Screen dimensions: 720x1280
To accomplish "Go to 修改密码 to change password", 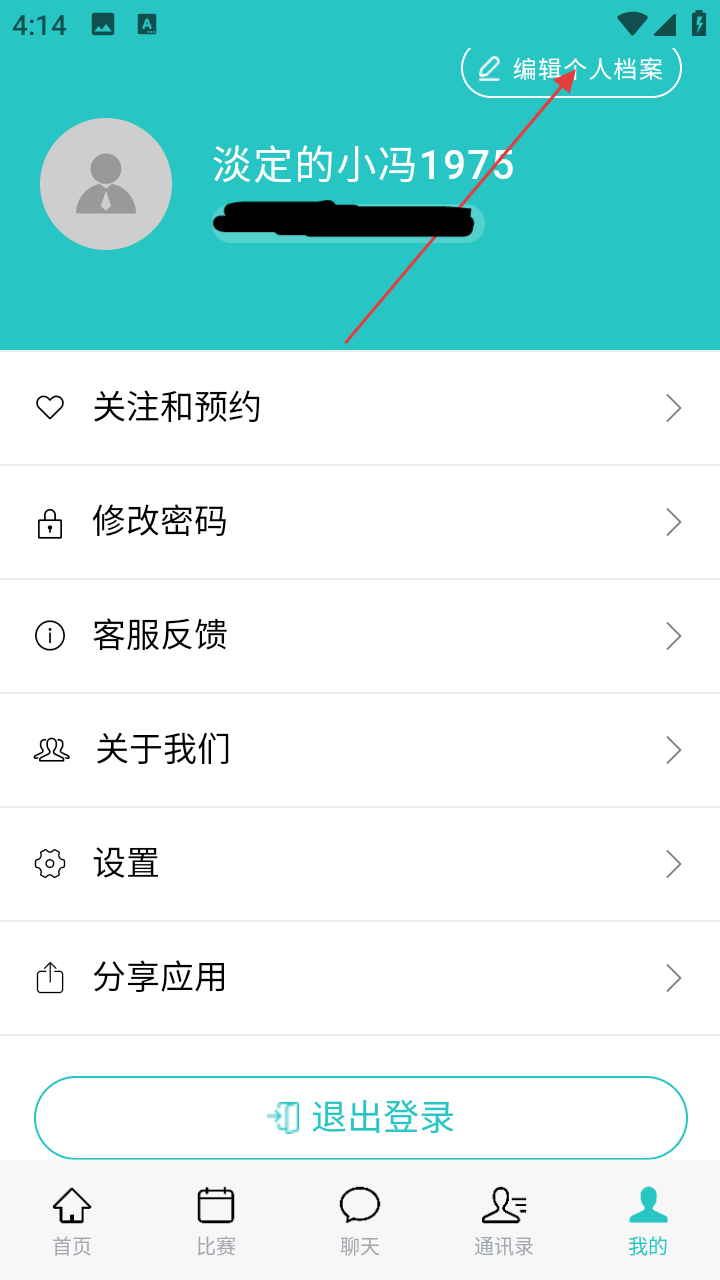I will (x=360, y=522).
